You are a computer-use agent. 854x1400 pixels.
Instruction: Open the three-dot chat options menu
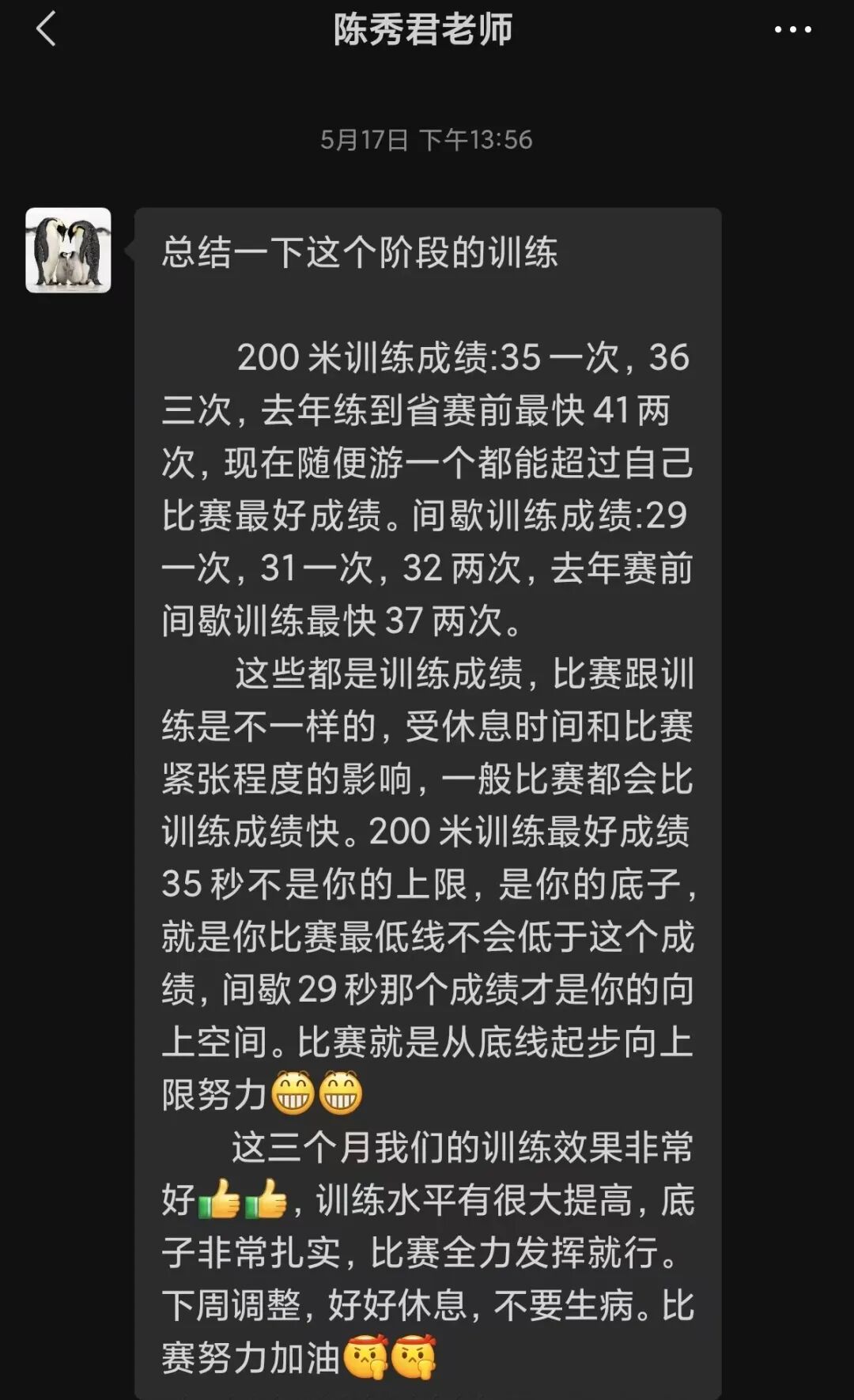pos(792,29)
